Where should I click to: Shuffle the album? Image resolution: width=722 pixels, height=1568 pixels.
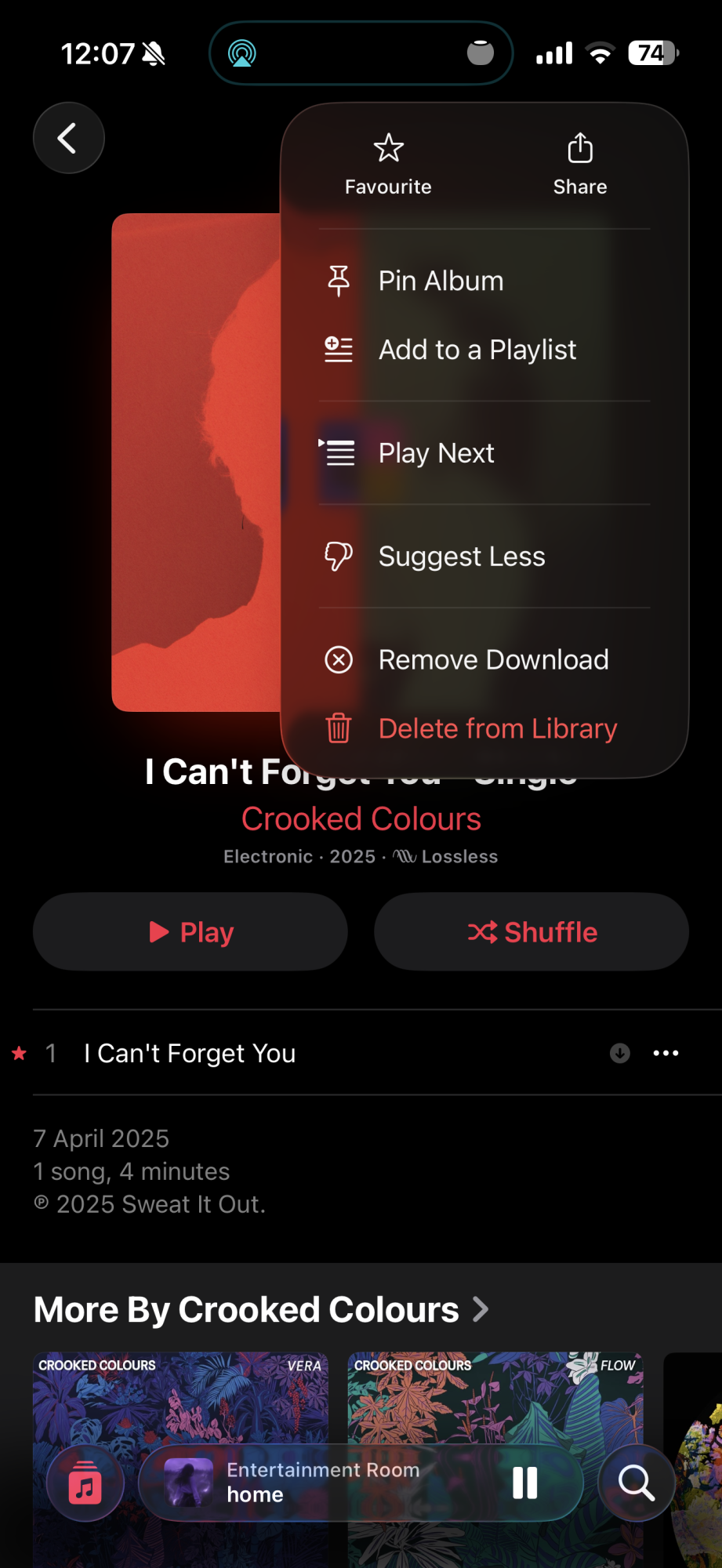click(x=531, y=932)
